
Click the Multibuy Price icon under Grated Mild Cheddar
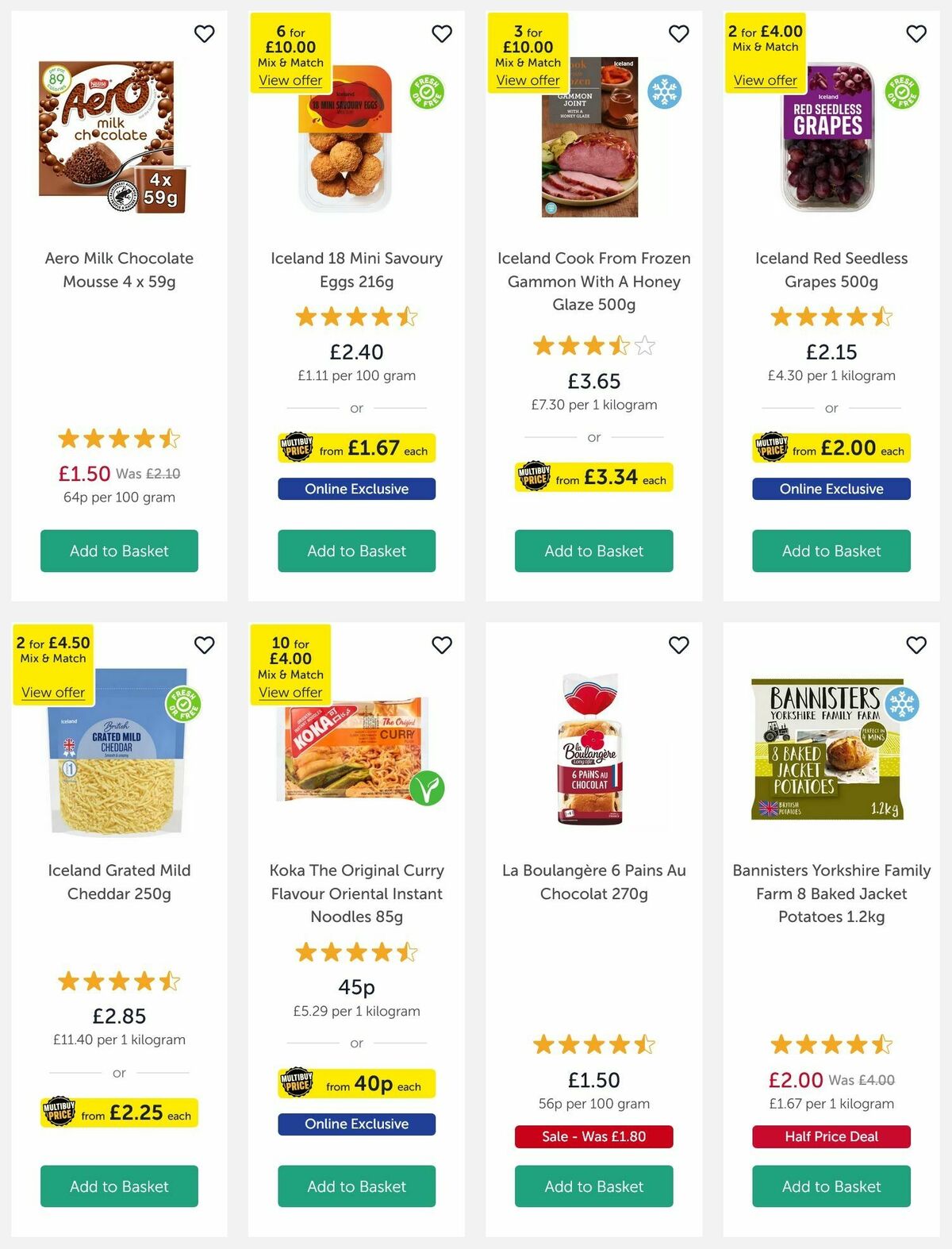(x=58, y=1112)
